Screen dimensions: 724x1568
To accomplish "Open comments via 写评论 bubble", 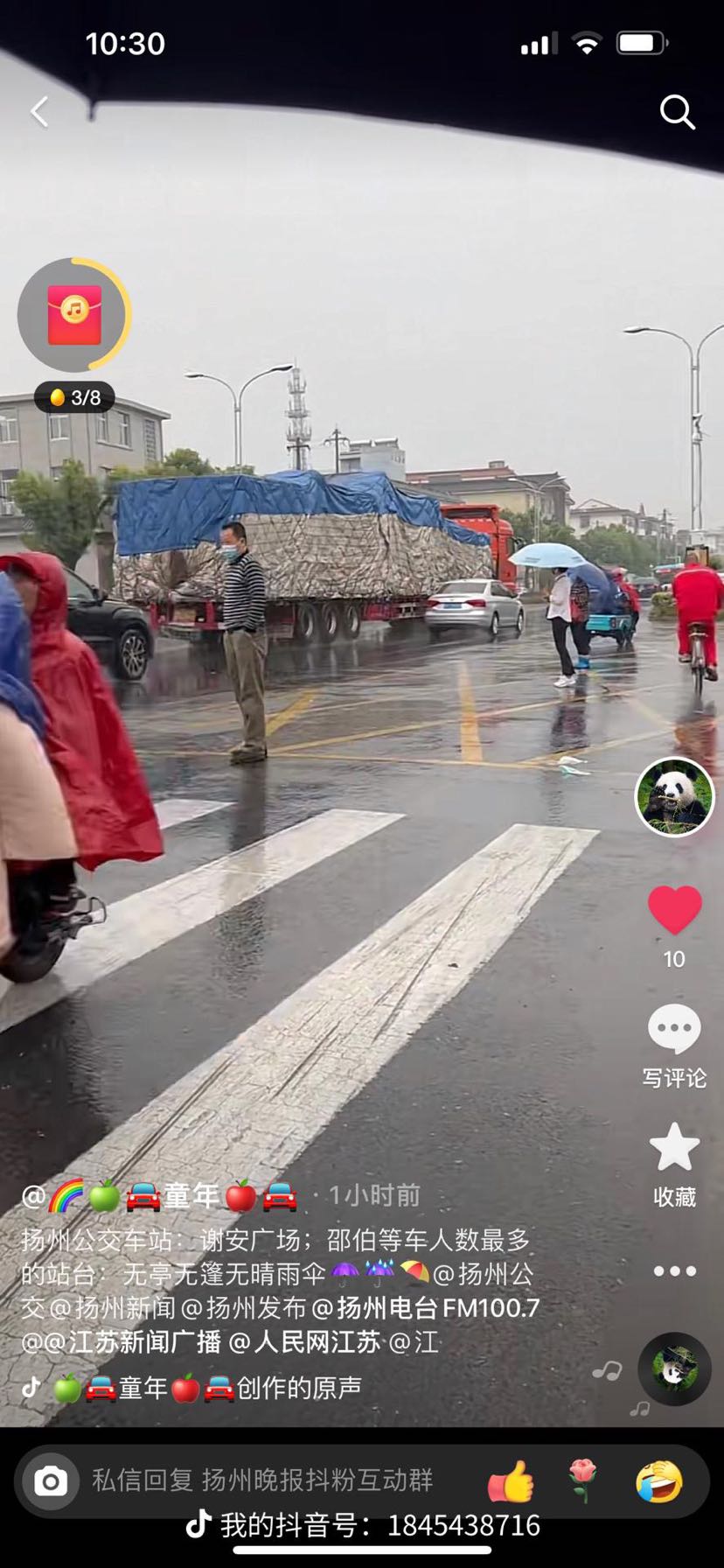I will (674, 1029).
